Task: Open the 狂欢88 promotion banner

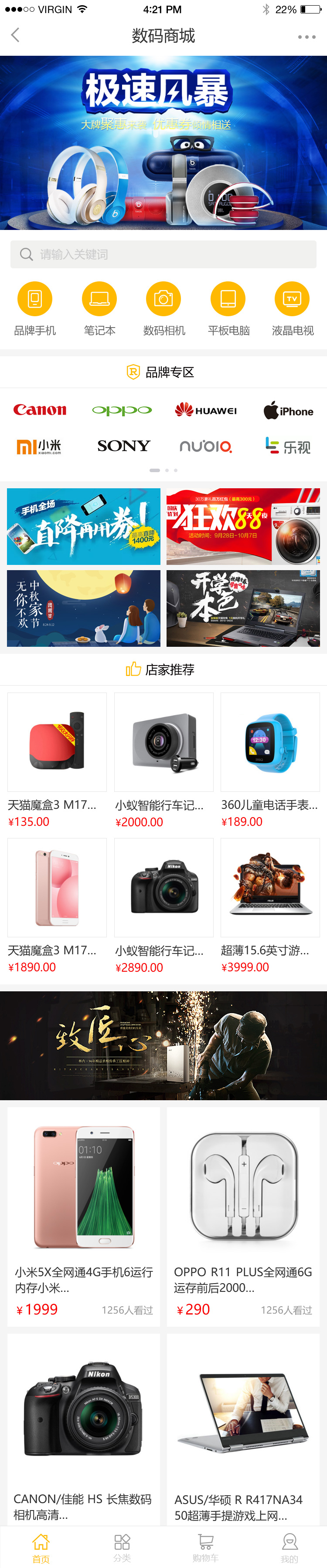Action: (243, 526)
